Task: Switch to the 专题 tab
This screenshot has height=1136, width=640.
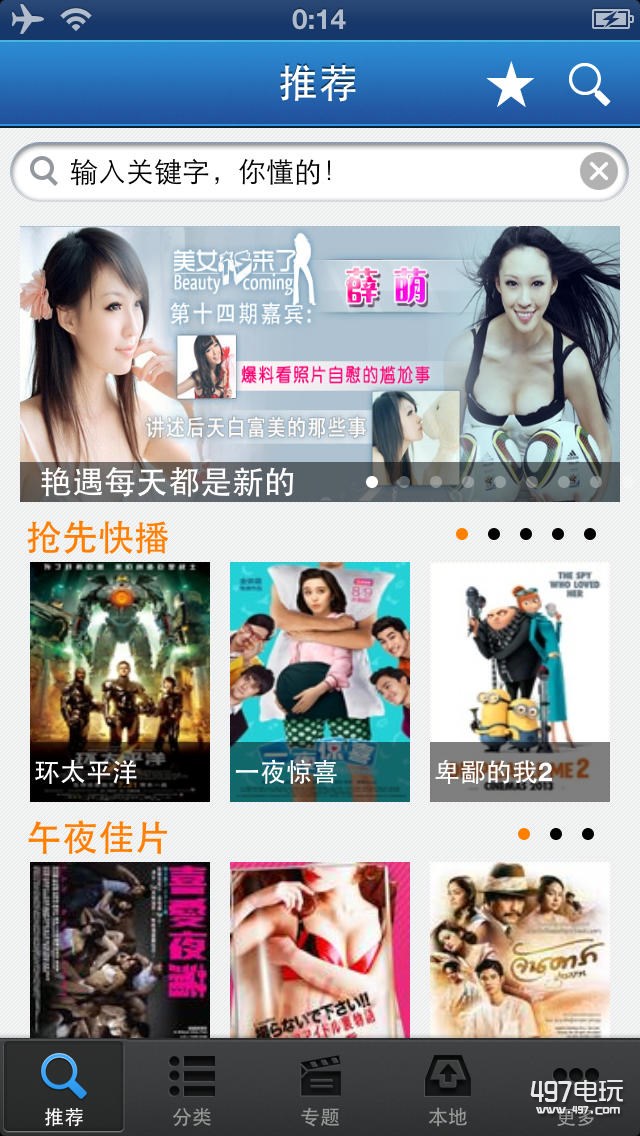Action: (320, 1088)
